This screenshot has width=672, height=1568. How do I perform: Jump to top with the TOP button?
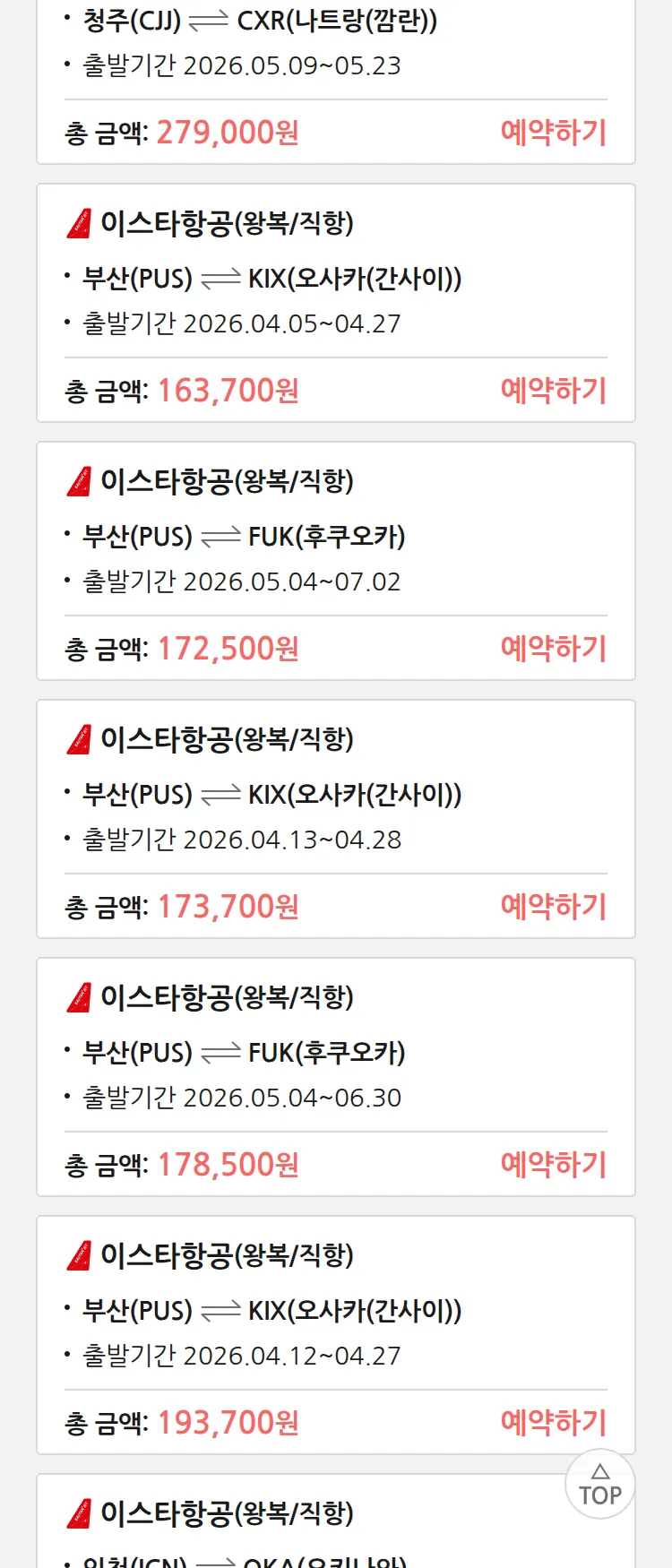click(x=599, y=1485)
